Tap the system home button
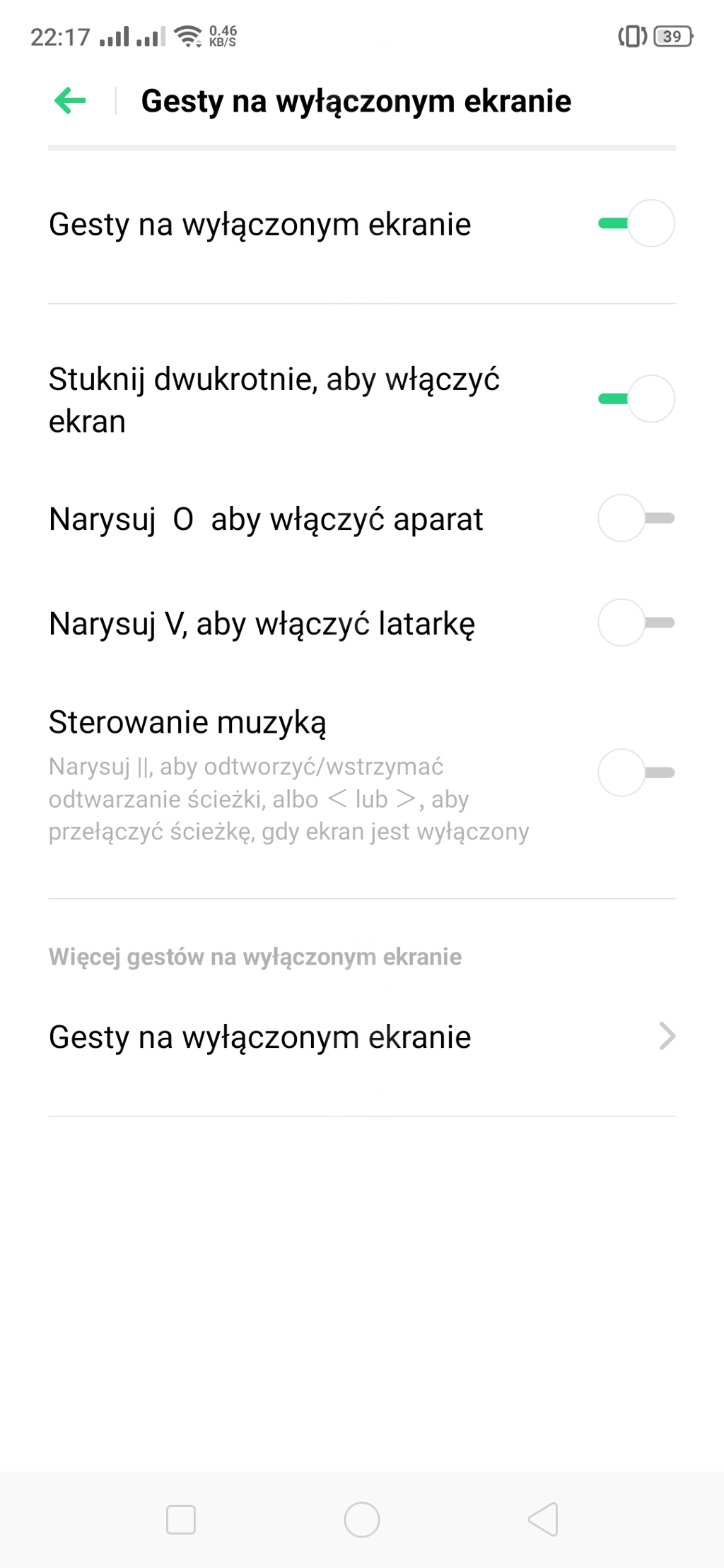Viewport: 724px width, 1568px height. click(x=362, y=1519)
